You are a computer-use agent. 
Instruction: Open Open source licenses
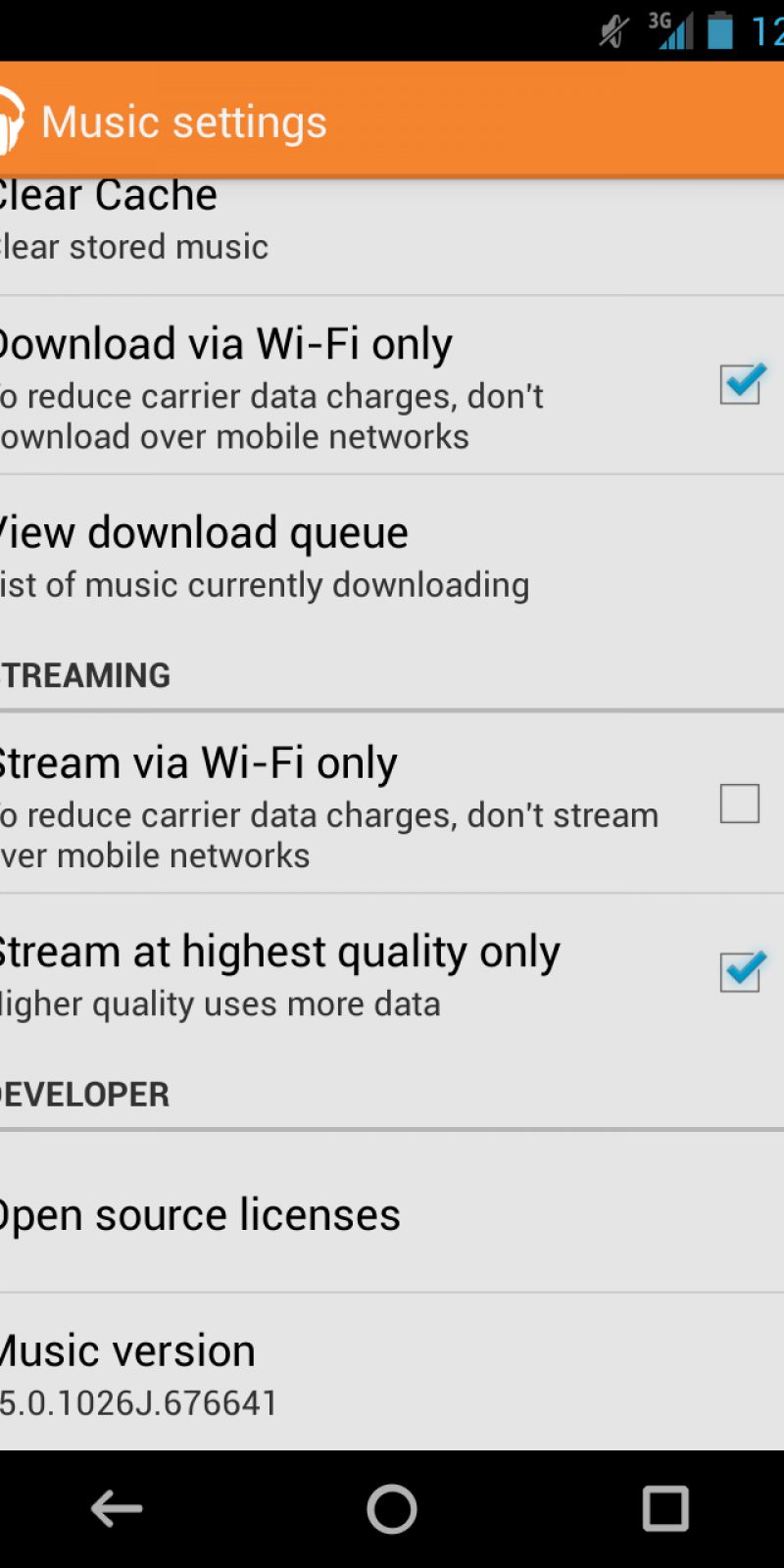pos(201,1215)
